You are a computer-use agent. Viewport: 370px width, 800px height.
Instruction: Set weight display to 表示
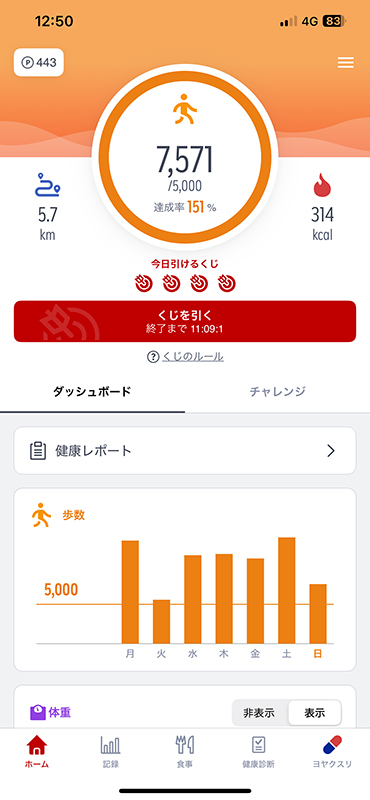click(x=314, y=713)
